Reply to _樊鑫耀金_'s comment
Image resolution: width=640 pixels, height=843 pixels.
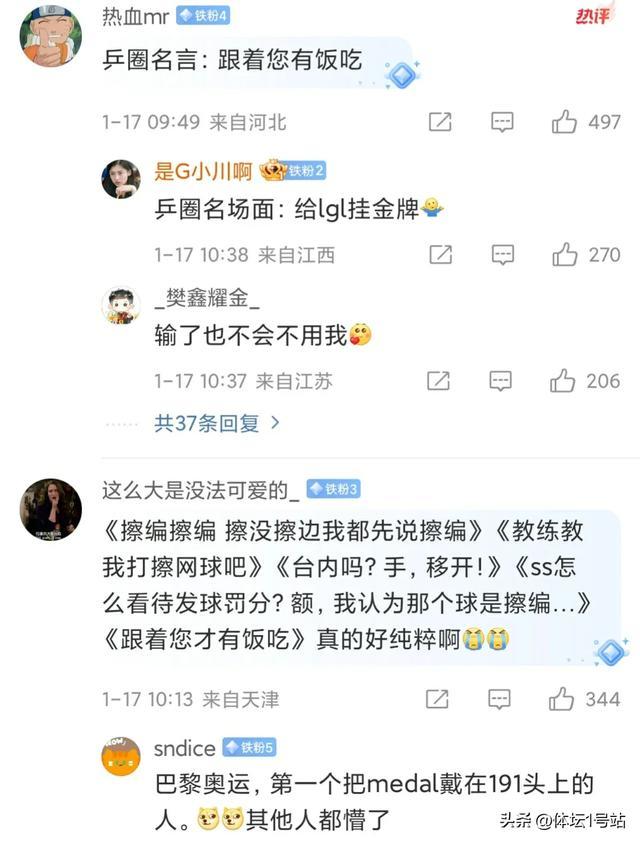point(500,381)
